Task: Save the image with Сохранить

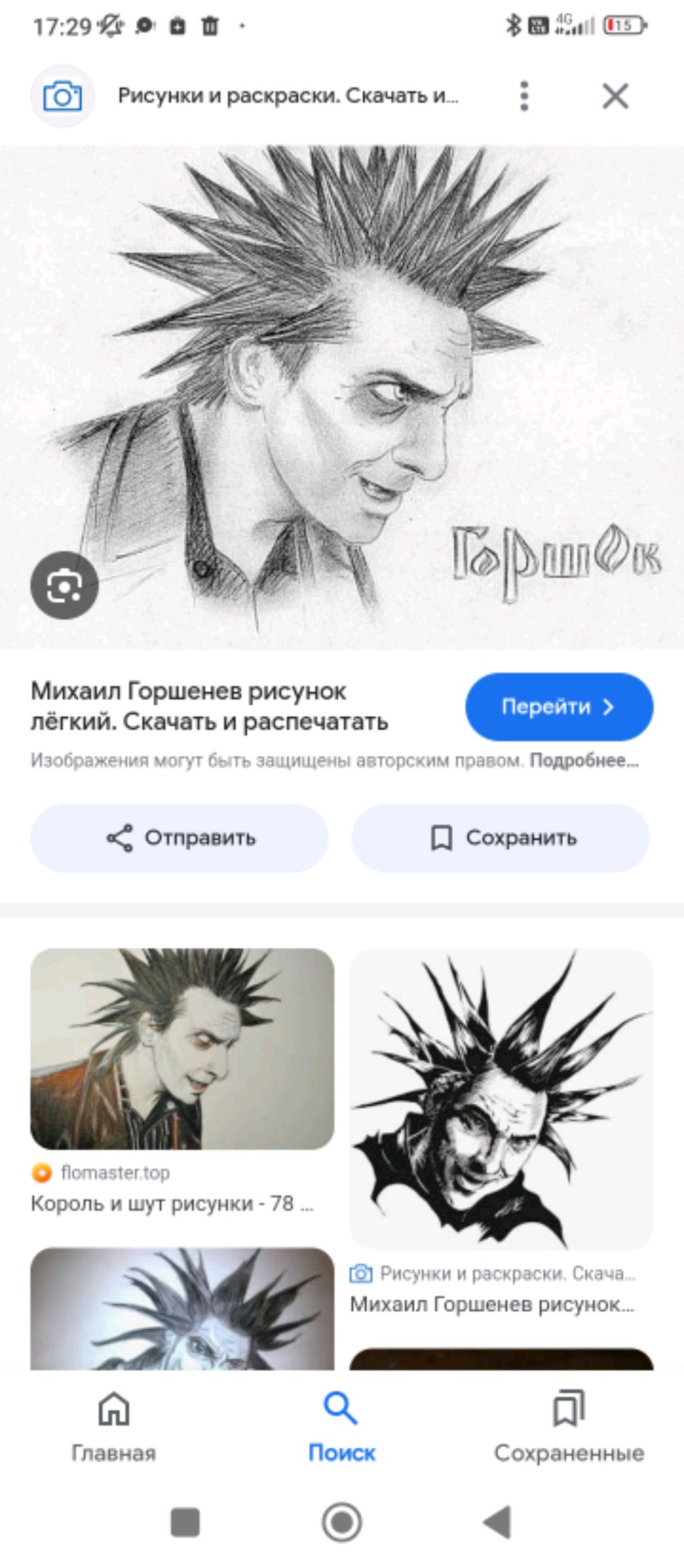Action: click(x=500, y=837)
